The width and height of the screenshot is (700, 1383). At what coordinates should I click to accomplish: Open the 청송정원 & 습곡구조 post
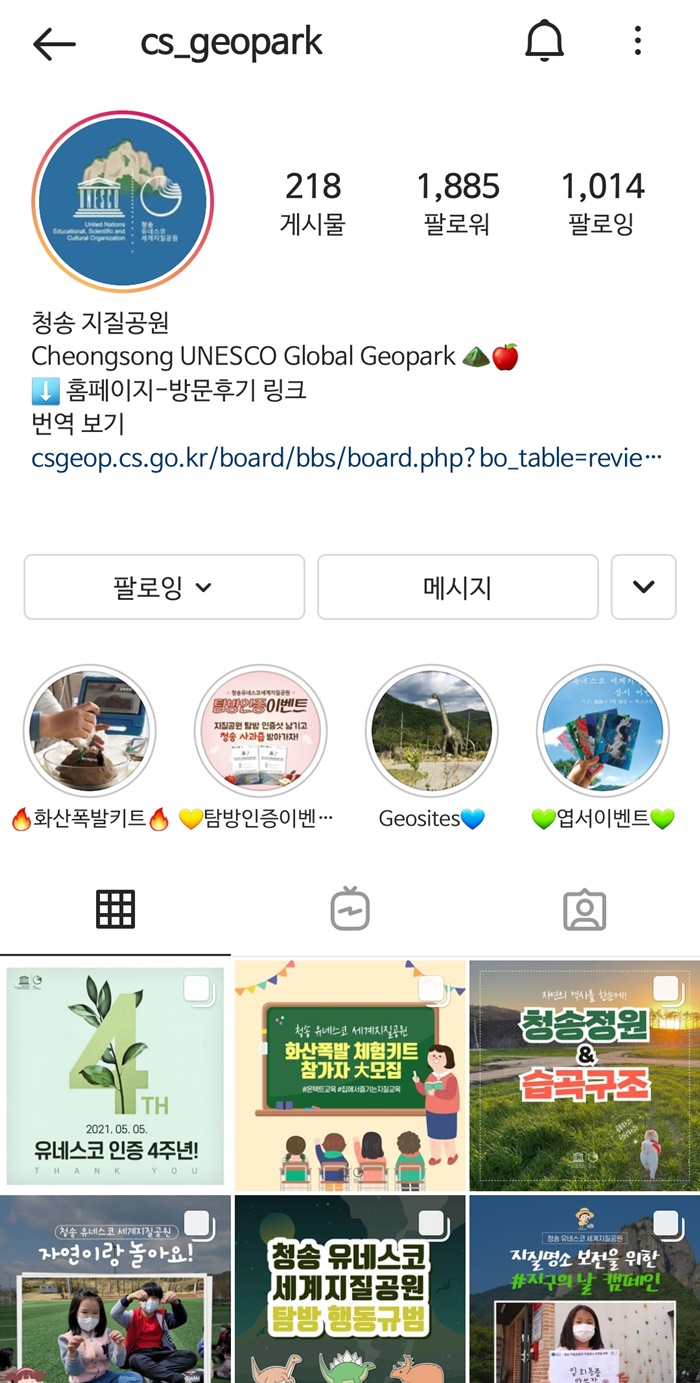[x=584, y=1075]
